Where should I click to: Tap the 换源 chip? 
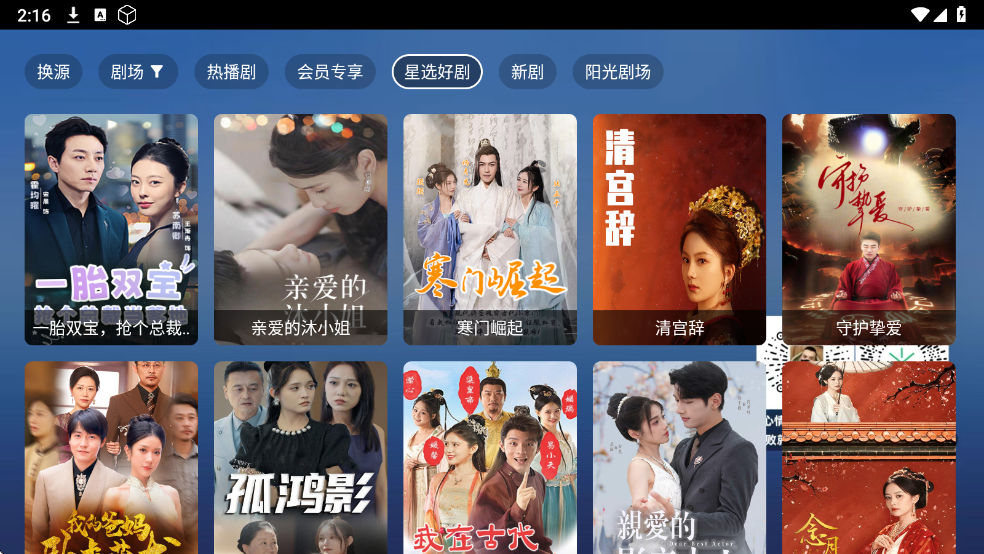click(53, 72)
